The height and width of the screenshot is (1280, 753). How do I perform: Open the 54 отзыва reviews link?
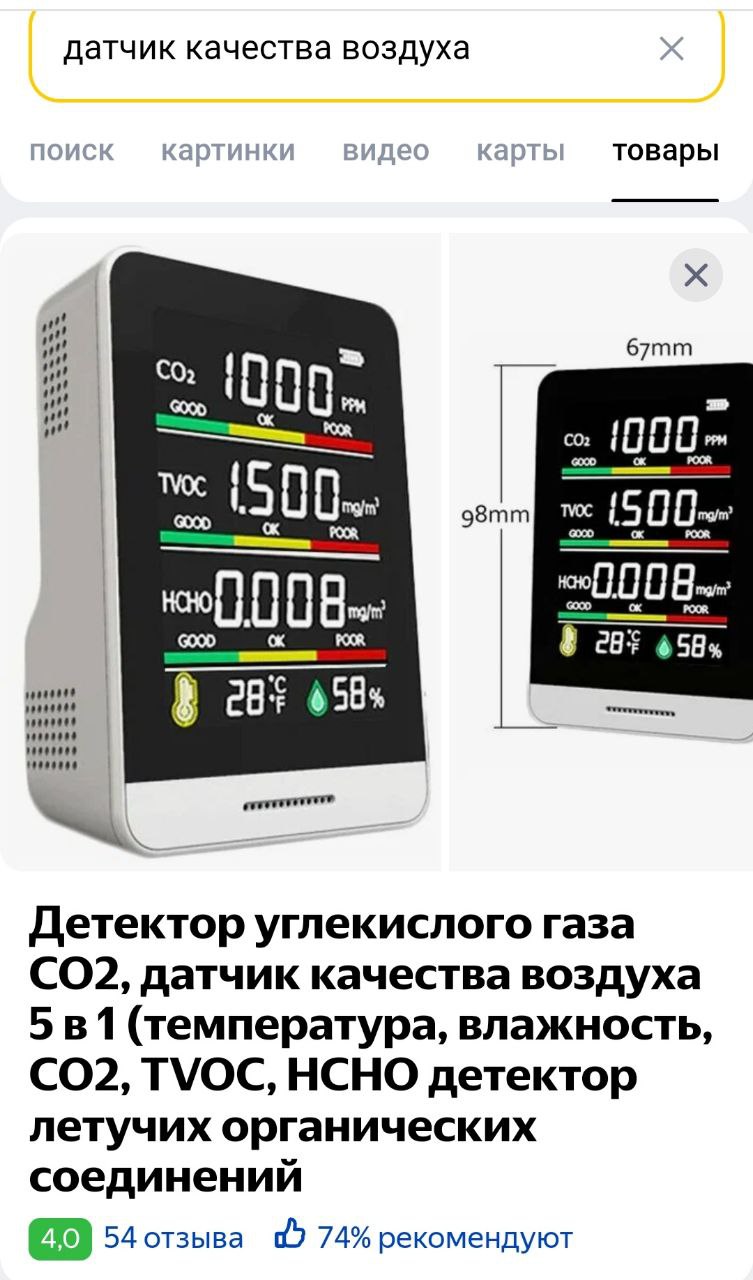tap(173, 1238)
